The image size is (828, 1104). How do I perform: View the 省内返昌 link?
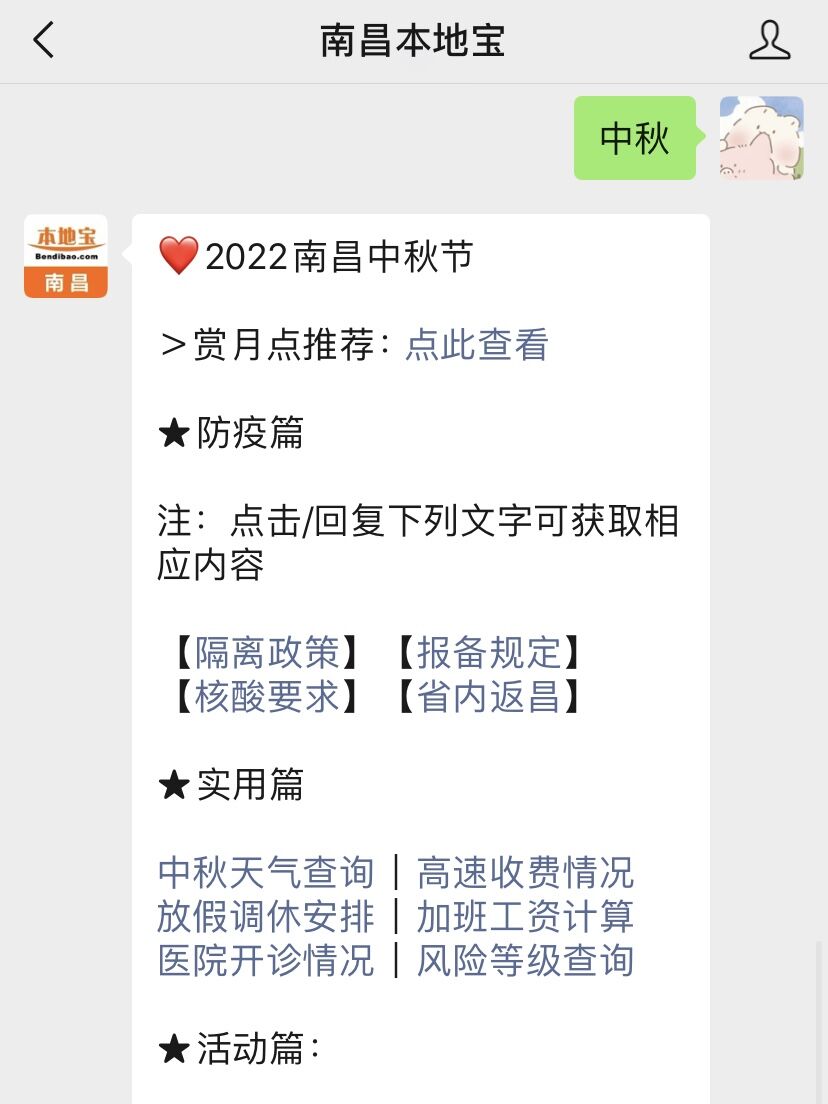489,697
